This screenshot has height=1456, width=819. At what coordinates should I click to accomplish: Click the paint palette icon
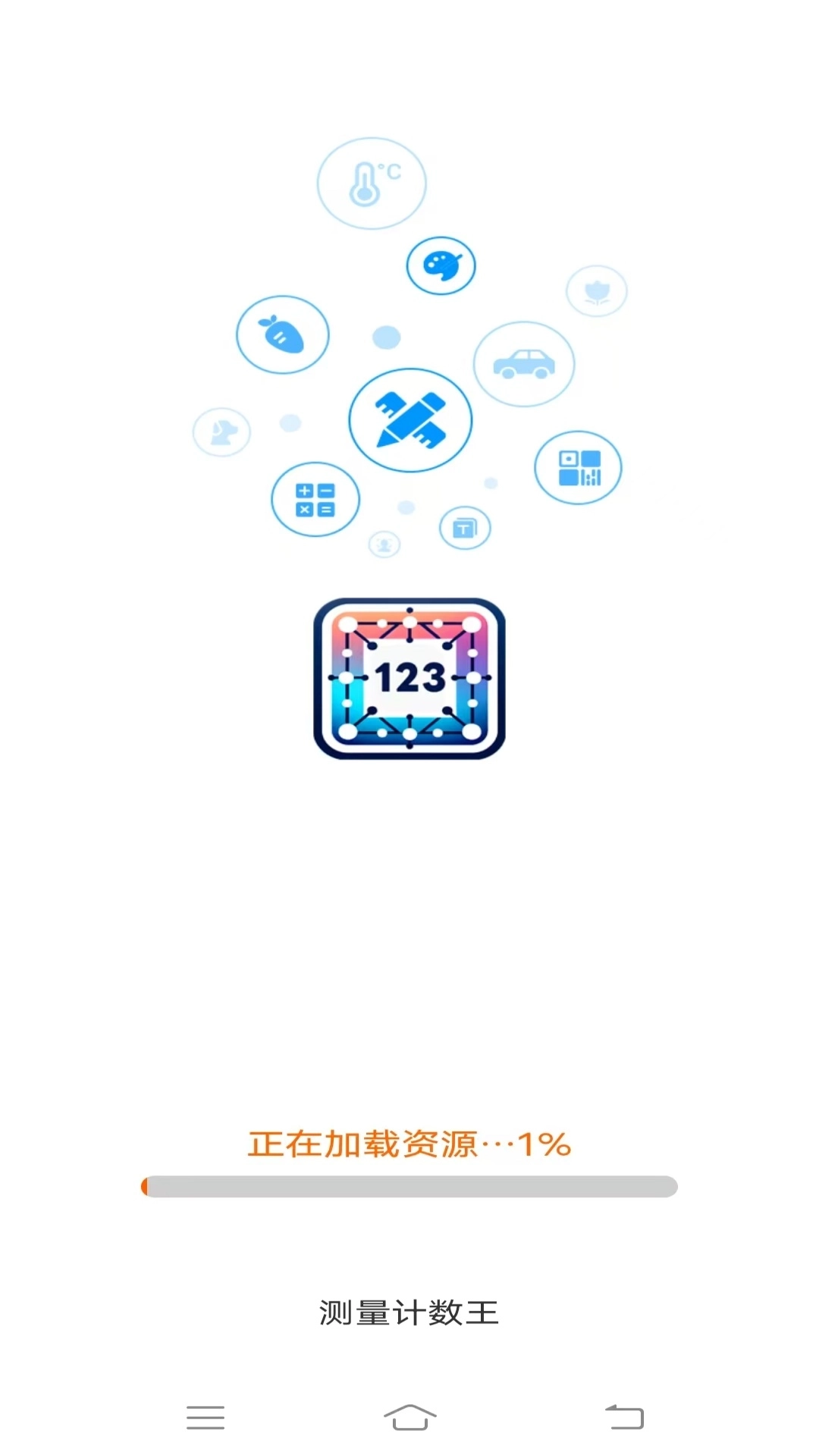pos(441,265)
